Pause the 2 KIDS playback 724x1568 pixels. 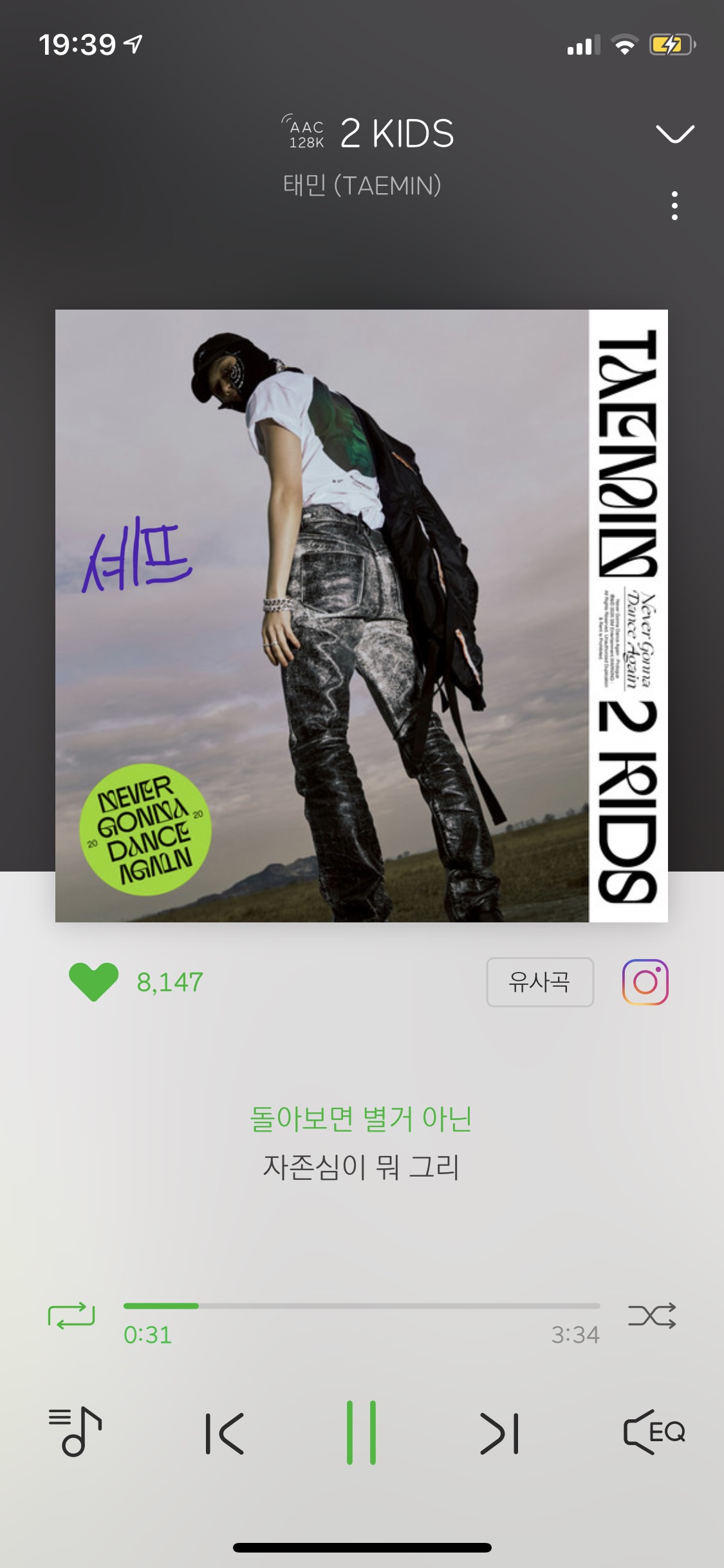(361, 1432)
